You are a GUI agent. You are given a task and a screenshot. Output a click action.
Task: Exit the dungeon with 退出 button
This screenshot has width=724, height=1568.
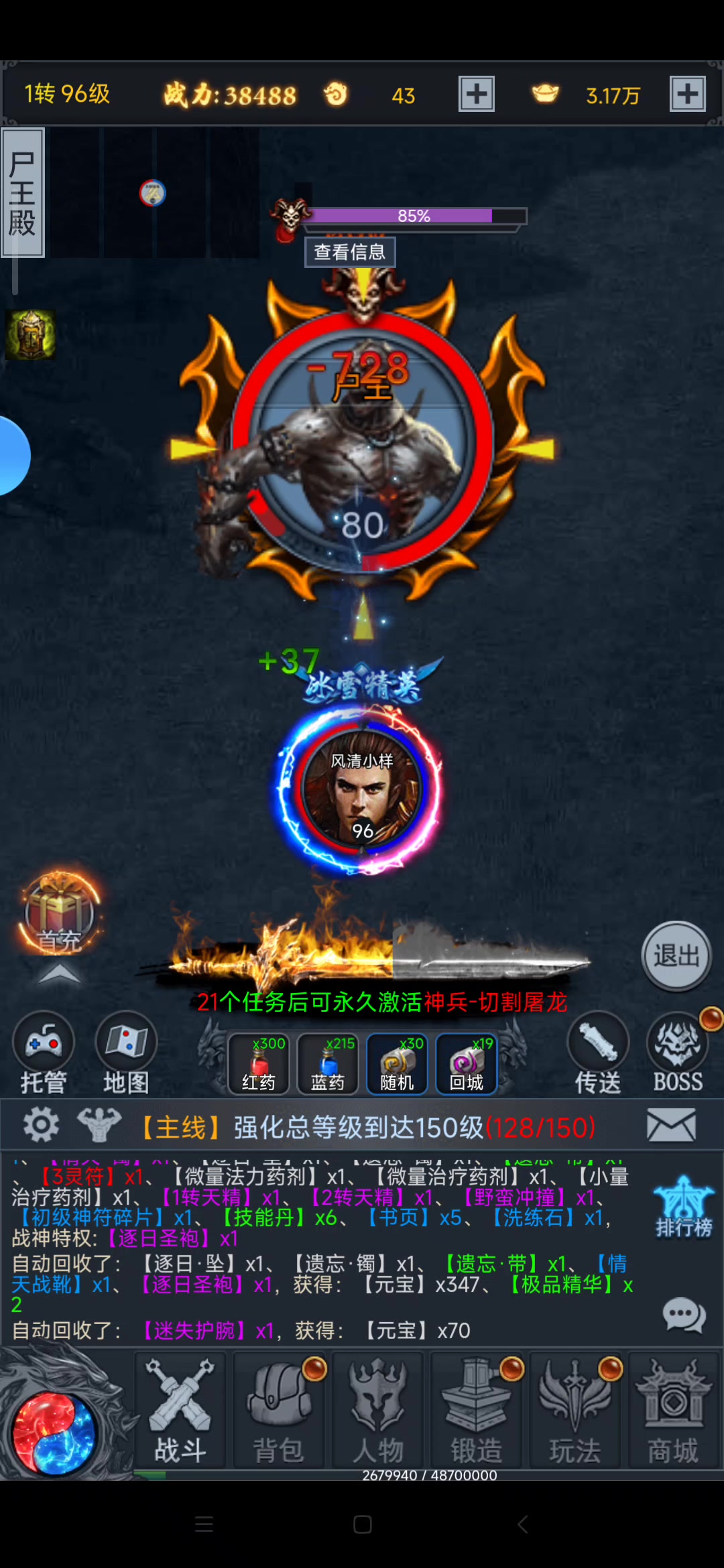[676, 956]
